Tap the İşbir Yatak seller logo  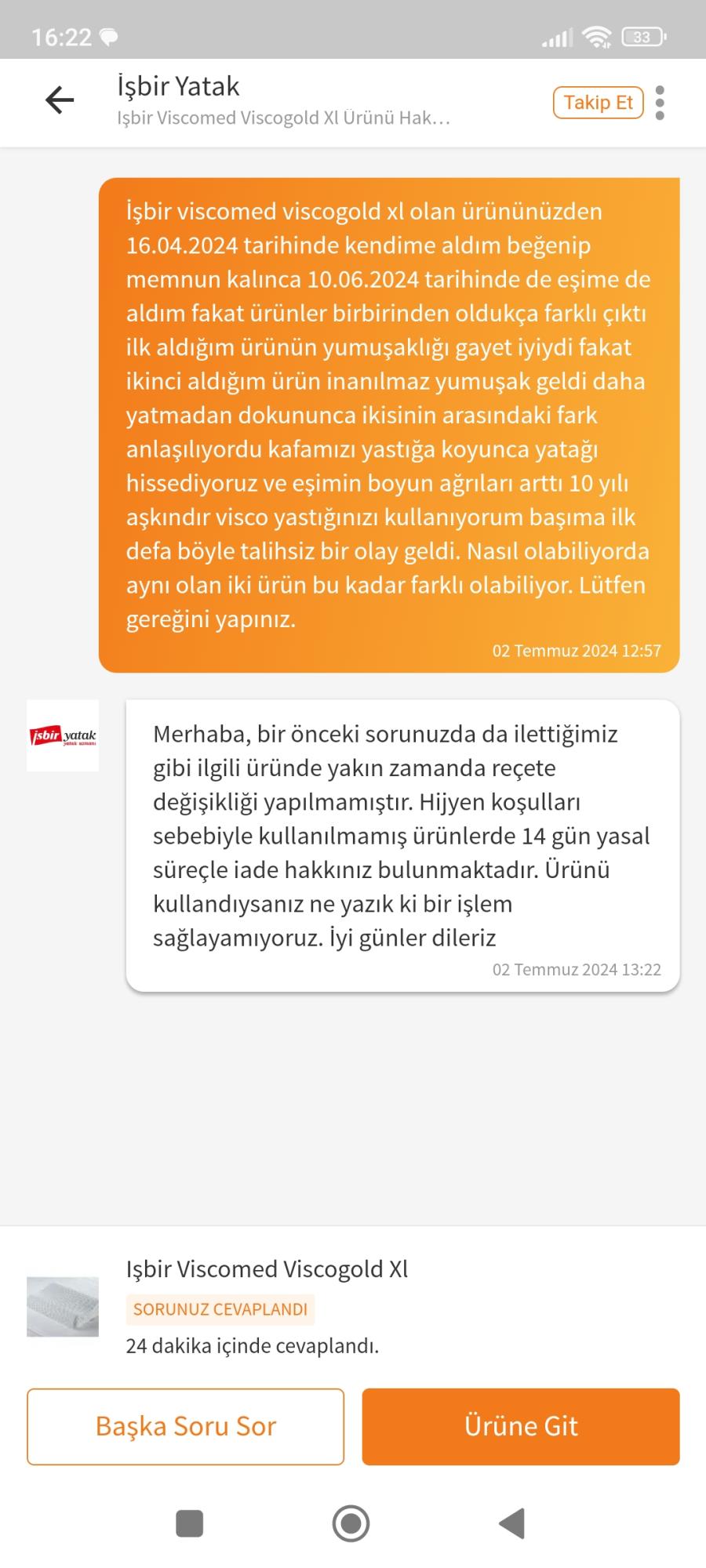pyautogui.click(x=63, y=735)
